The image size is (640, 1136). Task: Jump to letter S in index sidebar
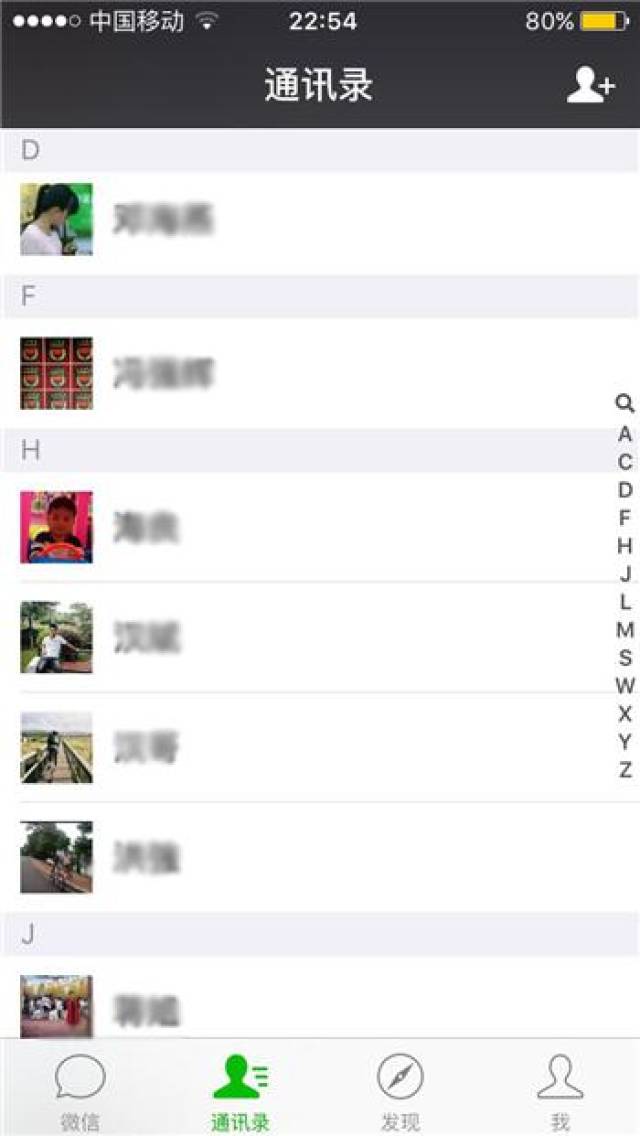[x=625, y=658]
